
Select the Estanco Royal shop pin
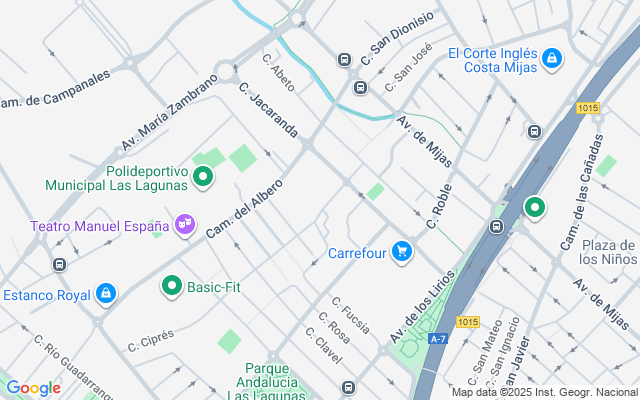pyautogui.click(x=105, y=294)
